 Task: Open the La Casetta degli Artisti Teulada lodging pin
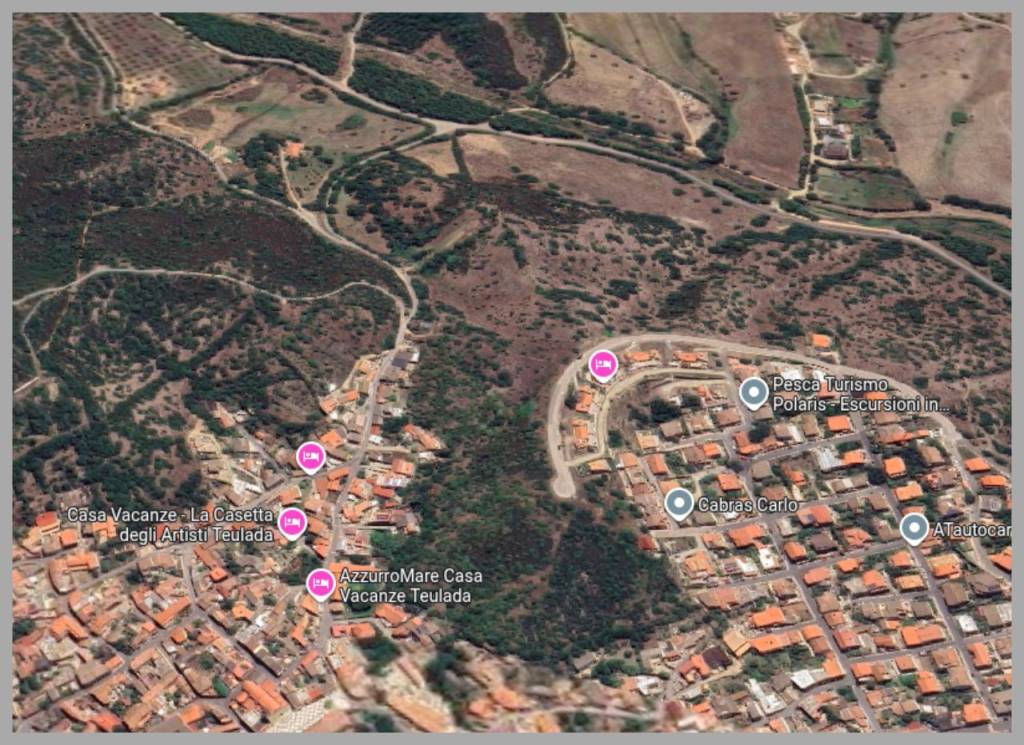click(x=292, y=522)
